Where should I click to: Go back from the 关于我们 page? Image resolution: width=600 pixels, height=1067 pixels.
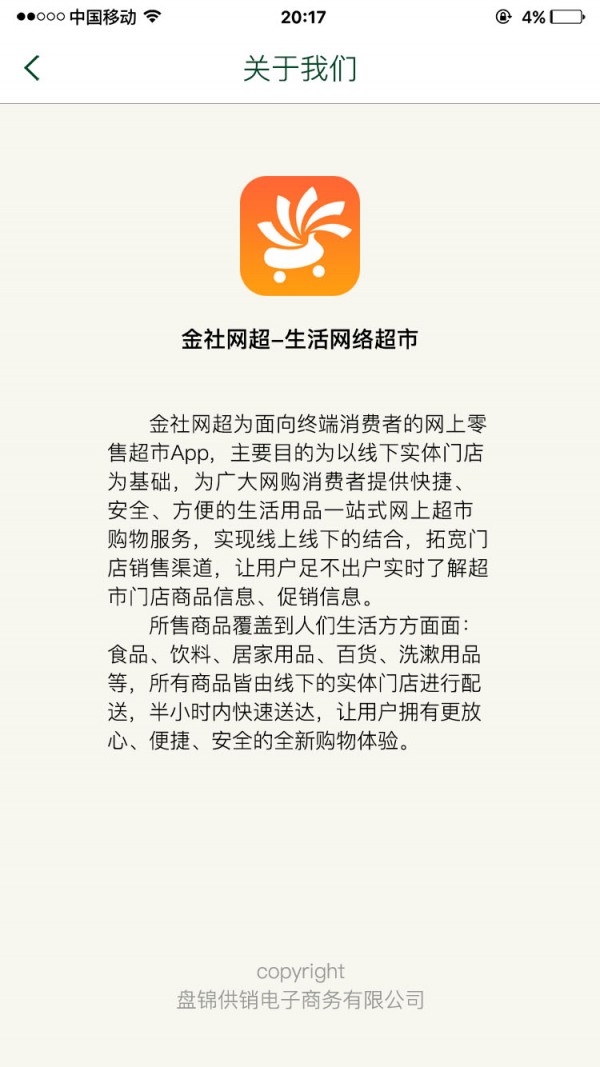[32, 68]
